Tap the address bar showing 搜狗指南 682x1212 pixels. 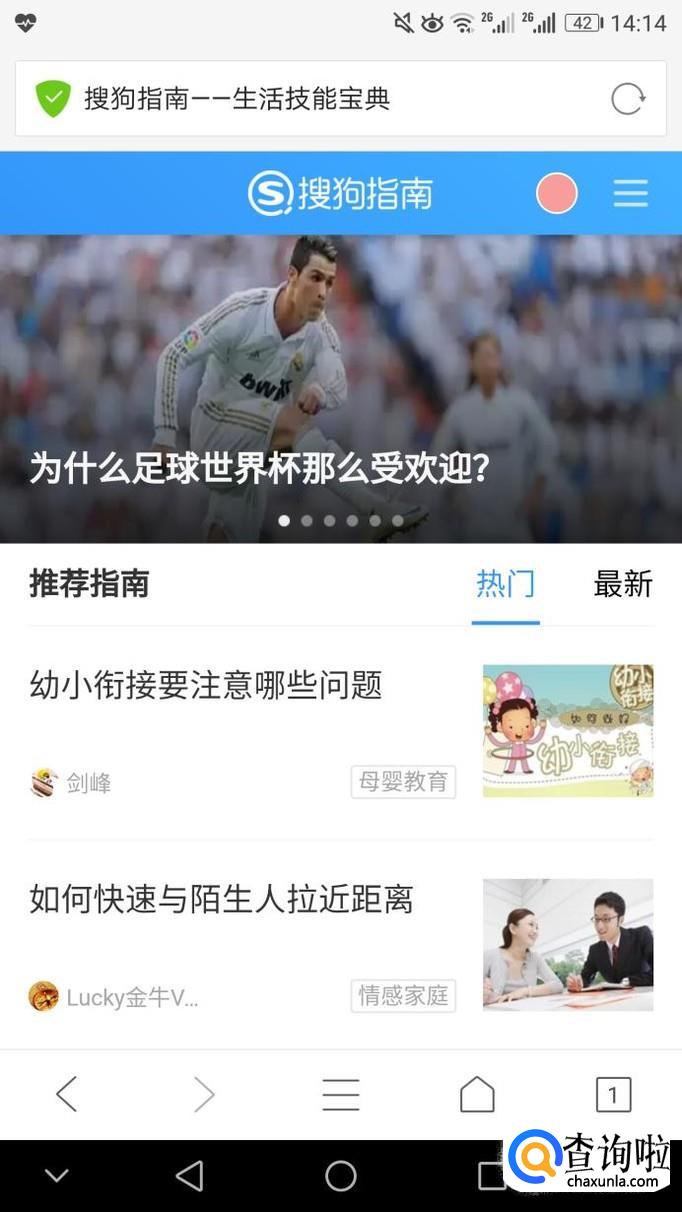pyautogui.click(x=300, y=98)
